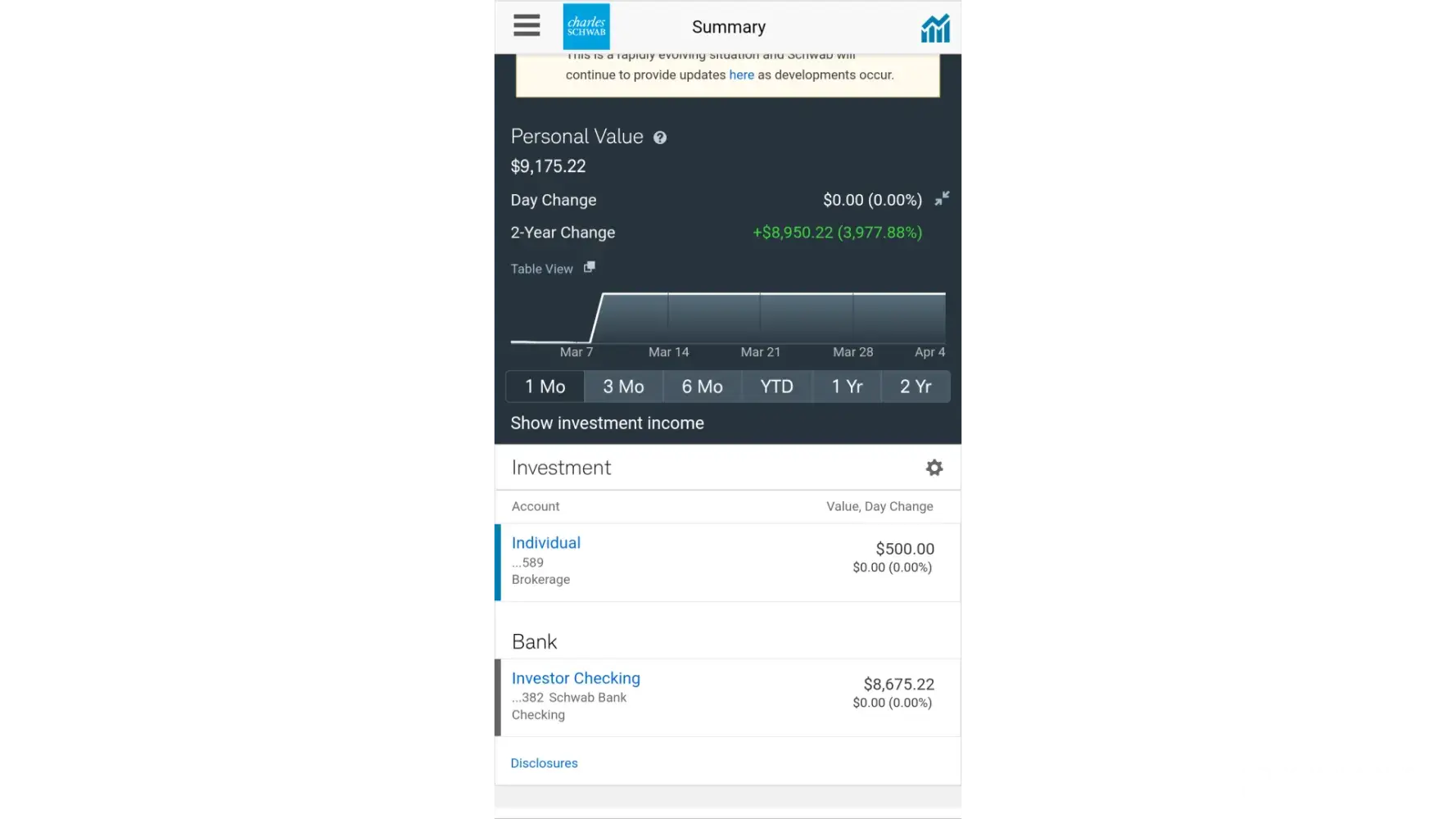Open the Disclosures link
This screenshot has height=819, width=1456.
click(544, 763)
